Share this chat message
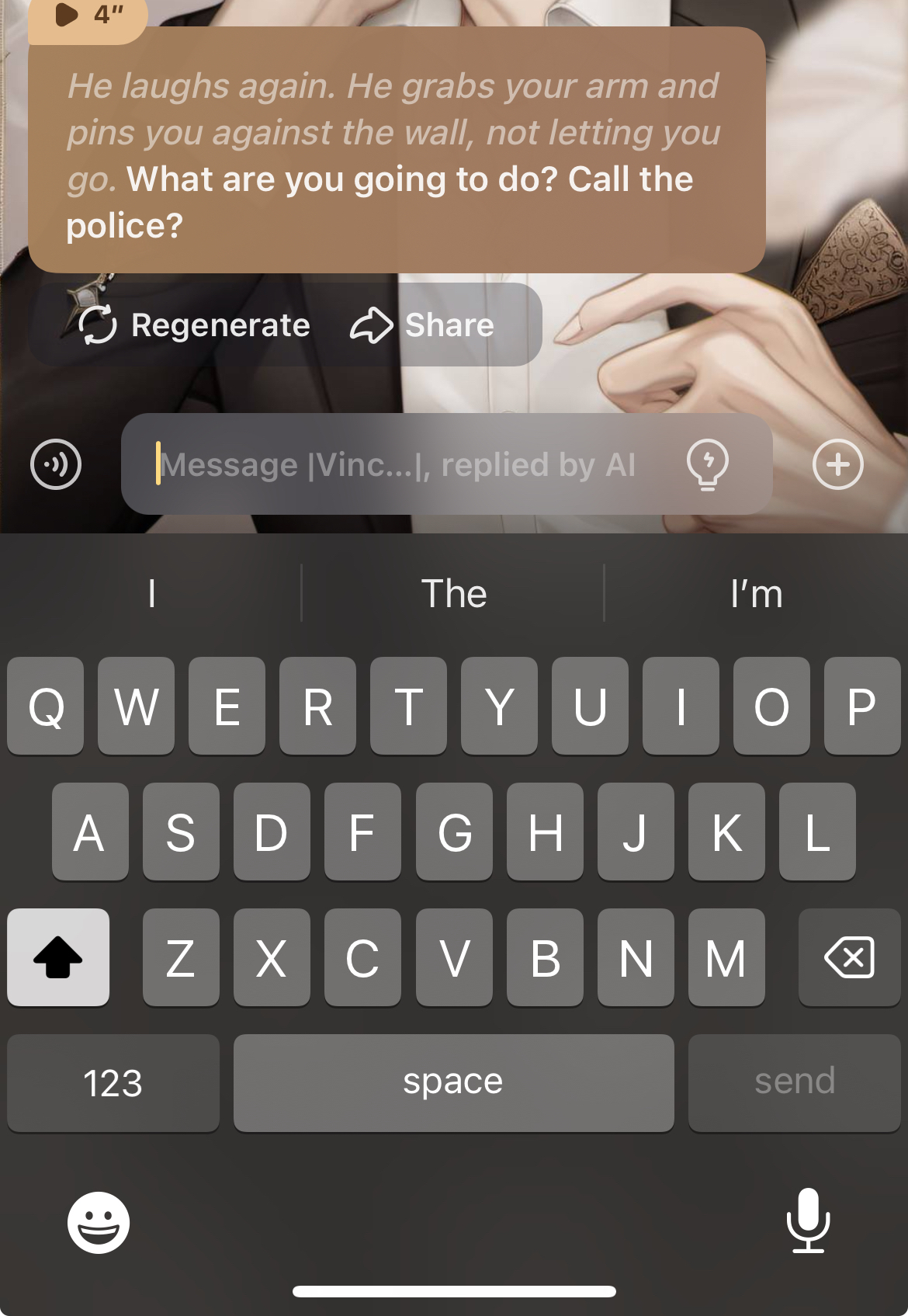908x1316 pixels. click(x=423, y=325)
